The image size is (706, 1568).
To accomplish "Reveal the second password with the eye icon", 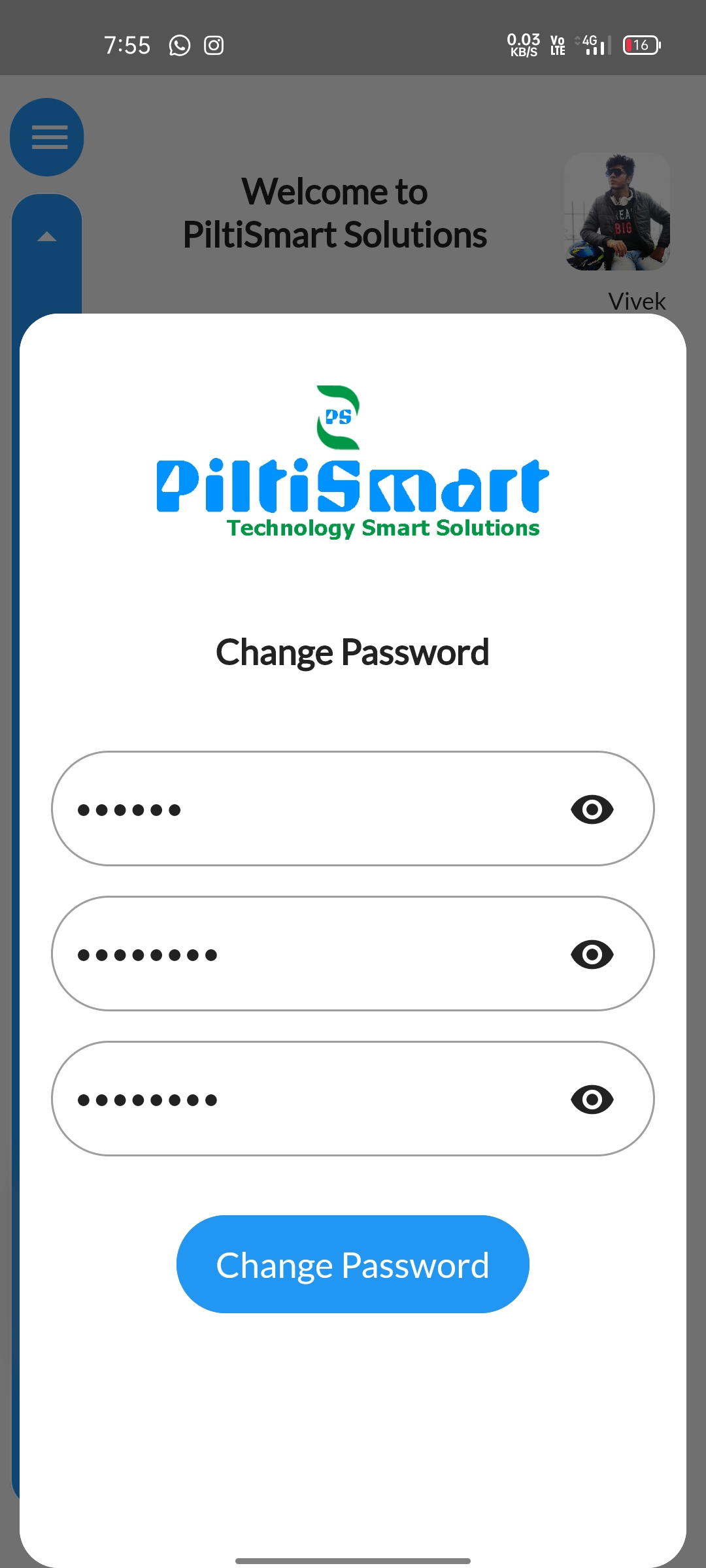I will tap(592, 955).
